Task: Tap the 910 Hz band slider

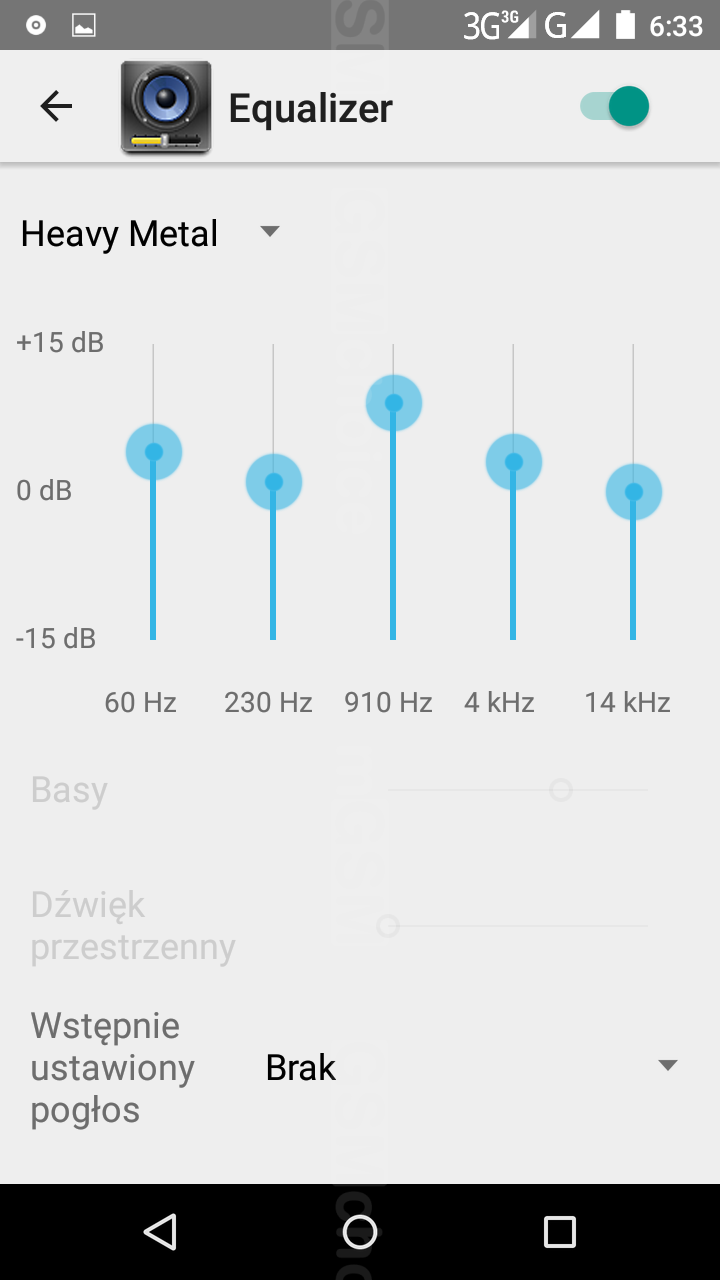Action: coord(394,403)
